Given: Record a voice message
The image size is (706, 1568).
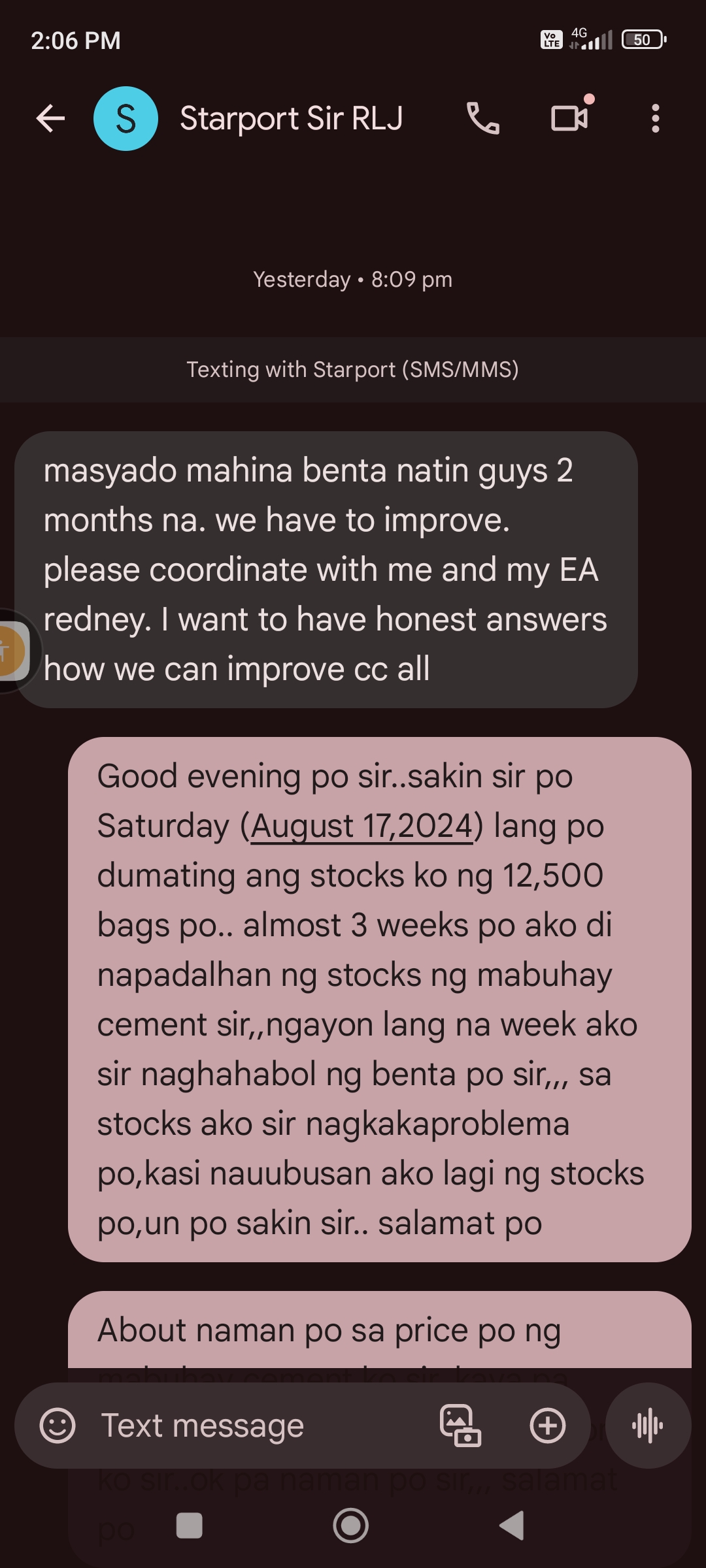Looking at the screenshot, I should click(x=648, y=1426).
